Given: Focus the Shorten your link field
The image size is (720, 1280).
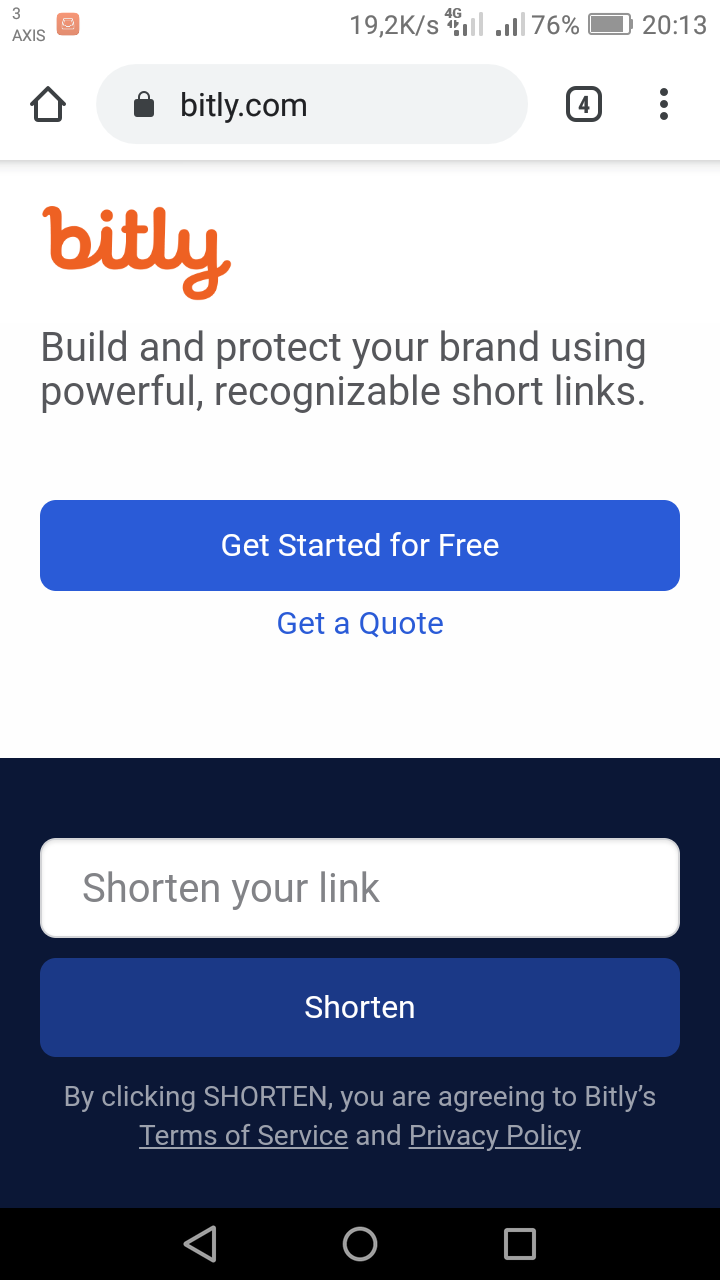Looking at the screenshot, I should (x=360, y=888).
